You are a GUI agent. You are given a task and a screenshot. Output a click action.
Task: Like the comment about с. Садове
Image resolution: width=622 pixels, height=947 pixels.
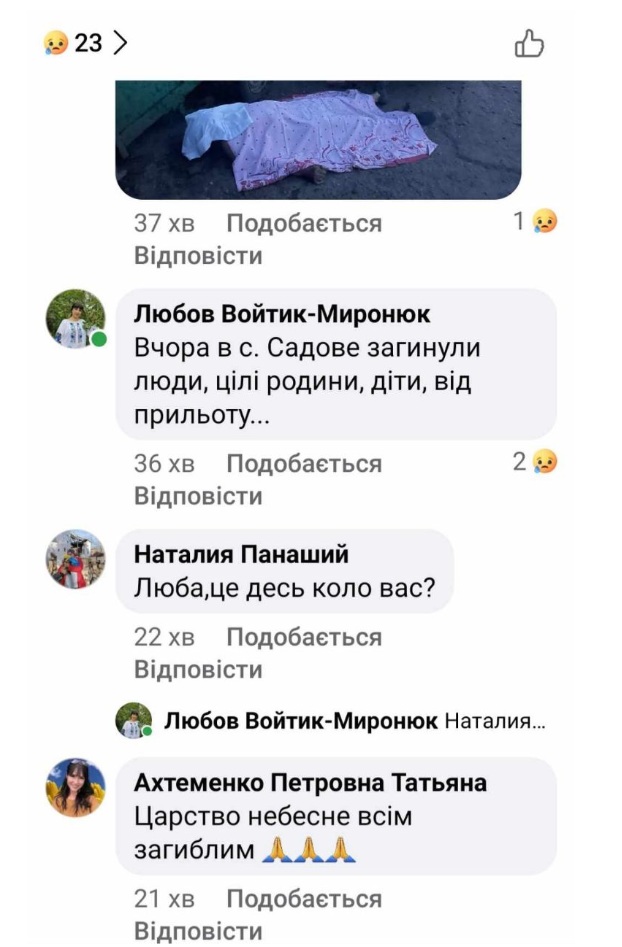click(x=303, y=464)
